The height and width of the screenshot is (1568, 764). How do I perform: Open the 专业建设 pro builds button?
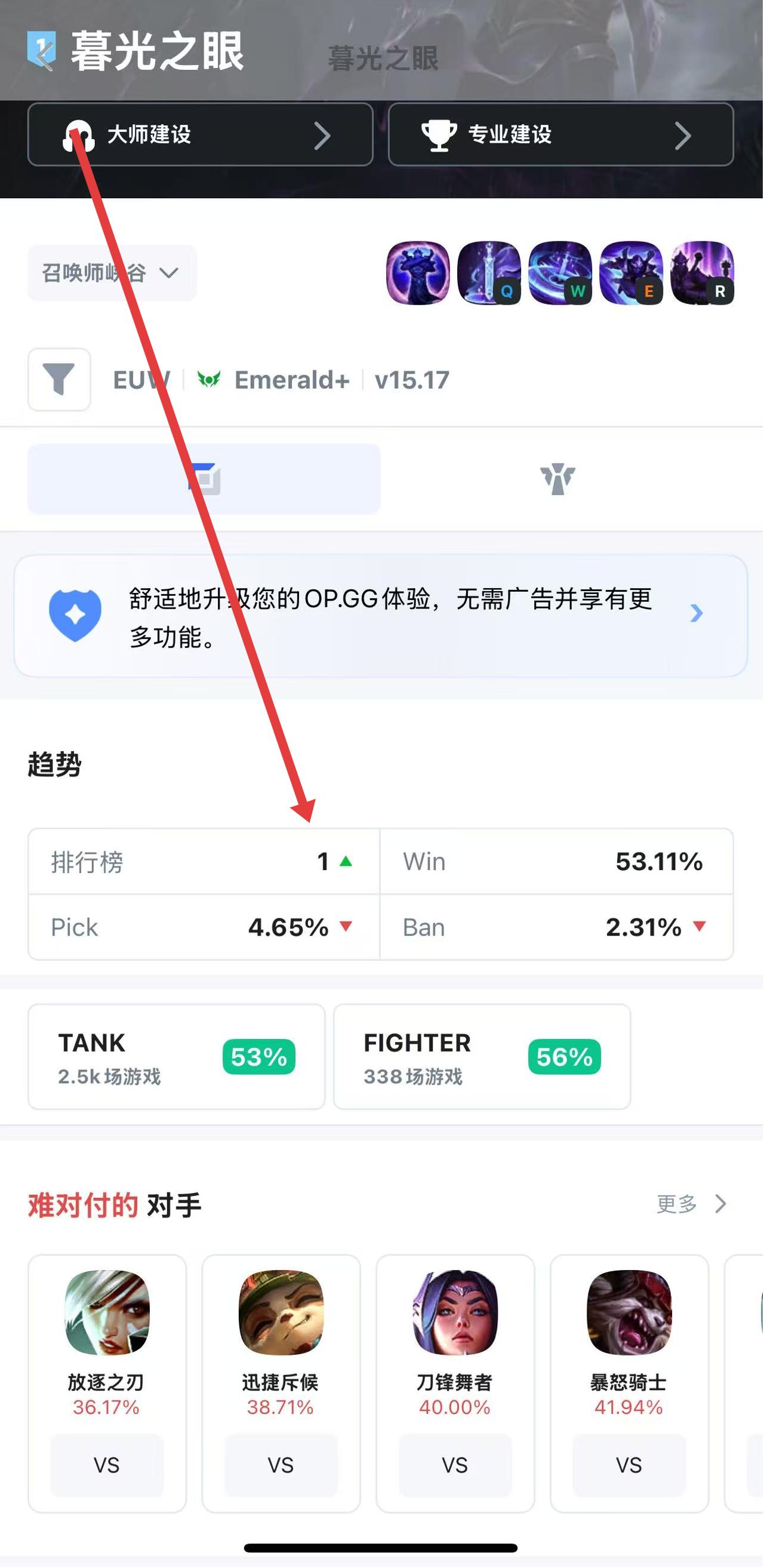tap(561, 134)
